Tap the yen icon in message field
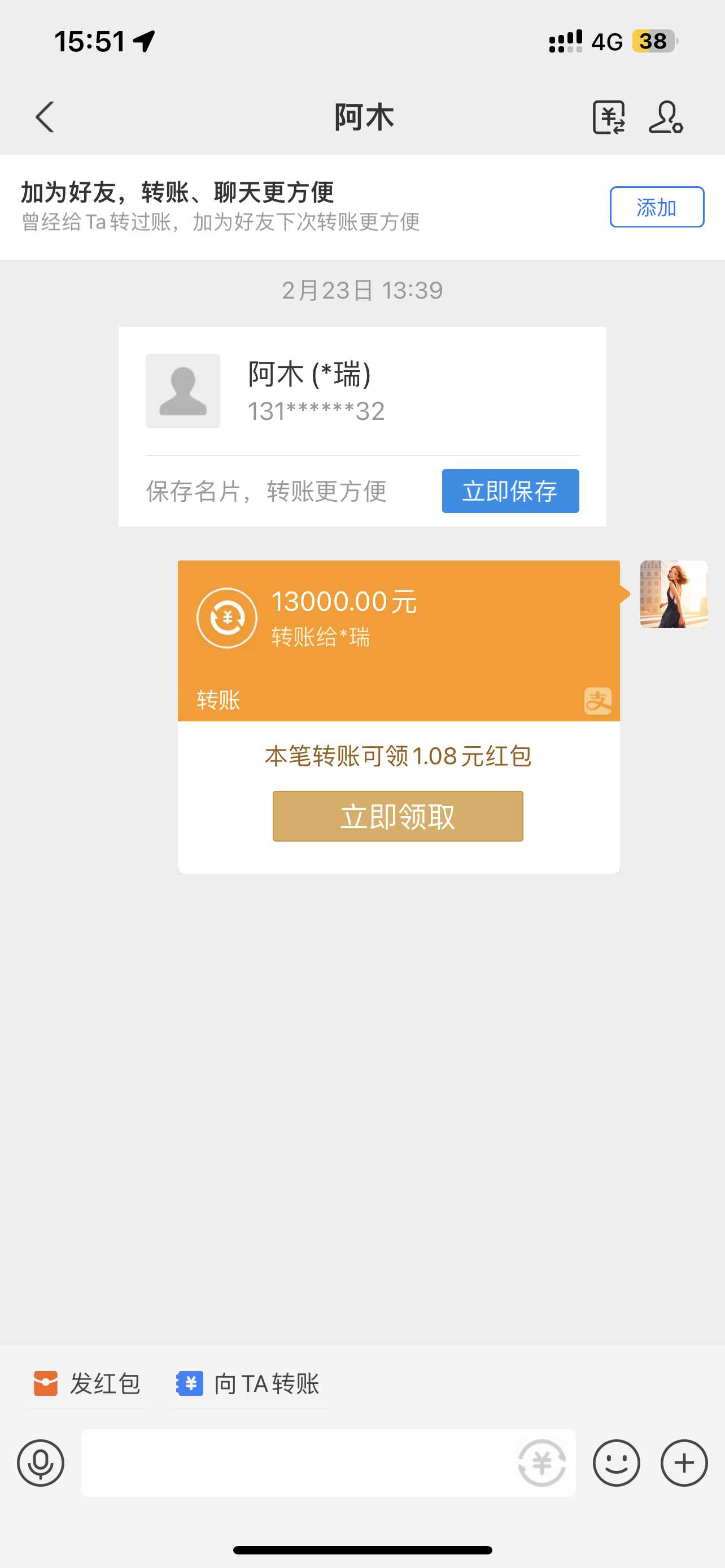This screenshot has height=1568, width=725. point(541,1462)
